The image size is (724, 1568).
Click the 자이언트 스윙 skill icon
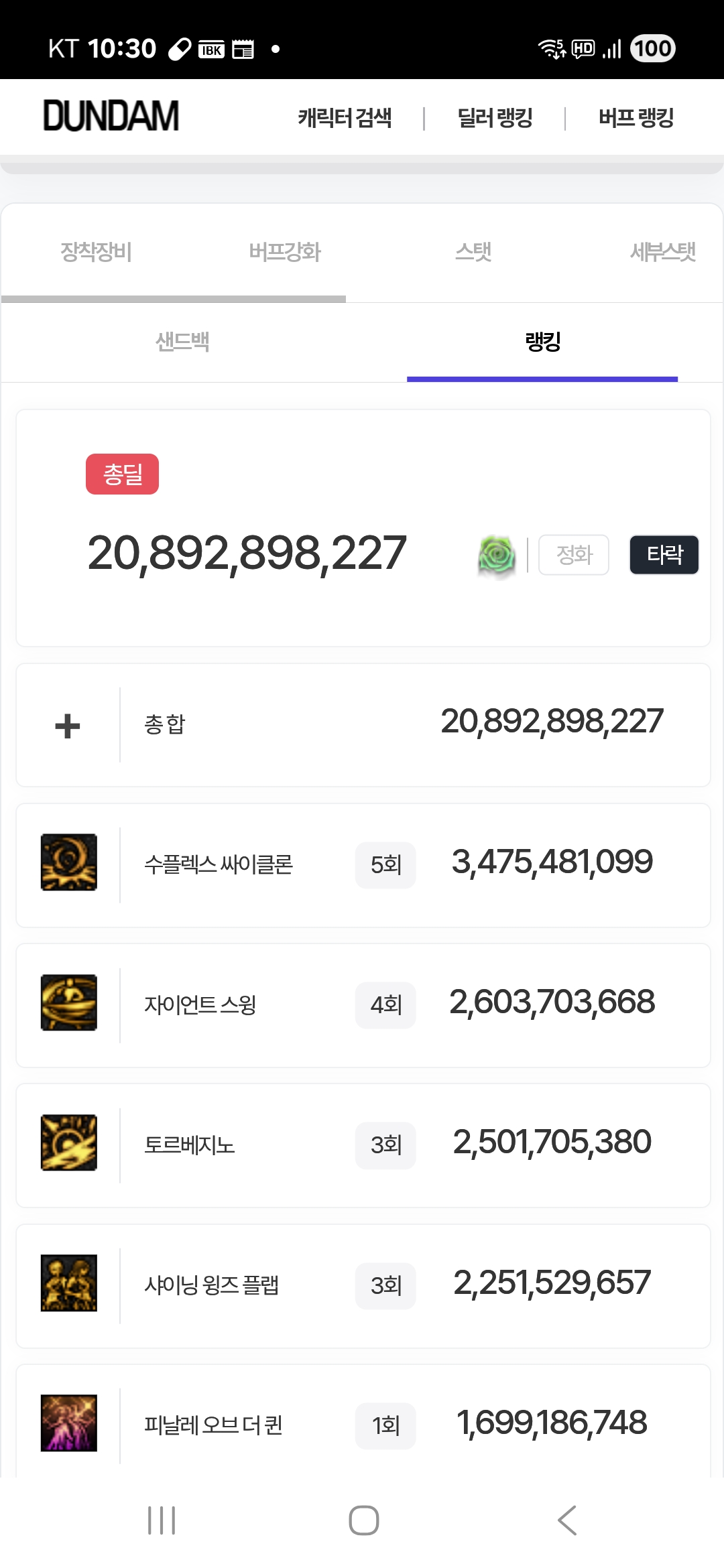(69, 1004)
